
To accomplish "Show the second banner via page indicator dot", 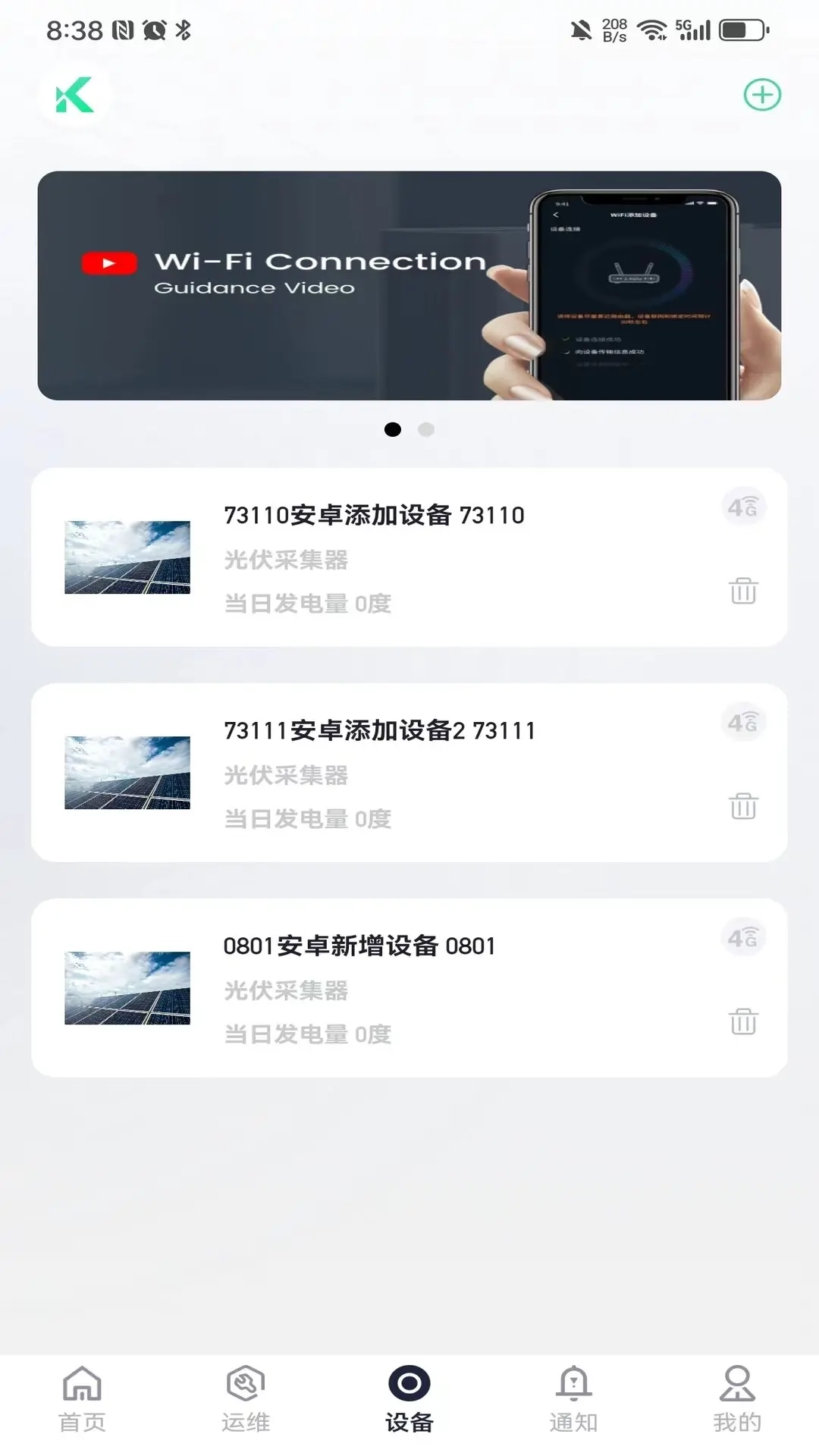I will pos(426,430).
